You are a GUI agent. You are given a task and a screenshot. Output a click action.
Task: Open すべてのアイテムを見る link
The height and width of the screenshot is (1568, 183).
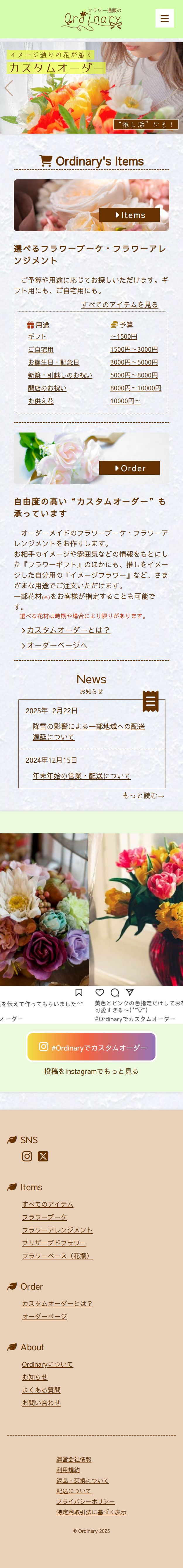click(119, 304)
